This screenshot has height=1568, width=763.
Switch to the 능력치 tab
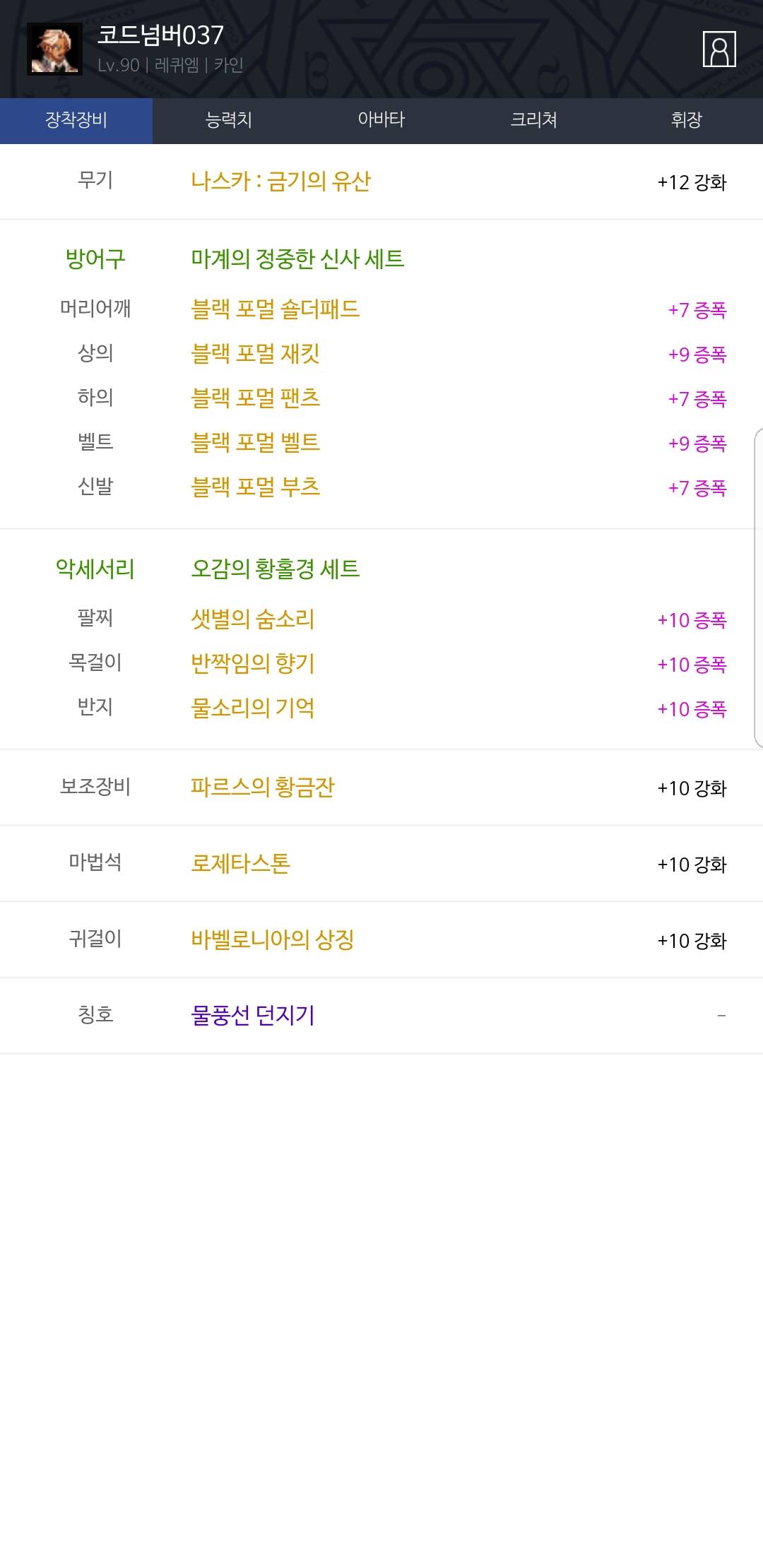(229, 120)
